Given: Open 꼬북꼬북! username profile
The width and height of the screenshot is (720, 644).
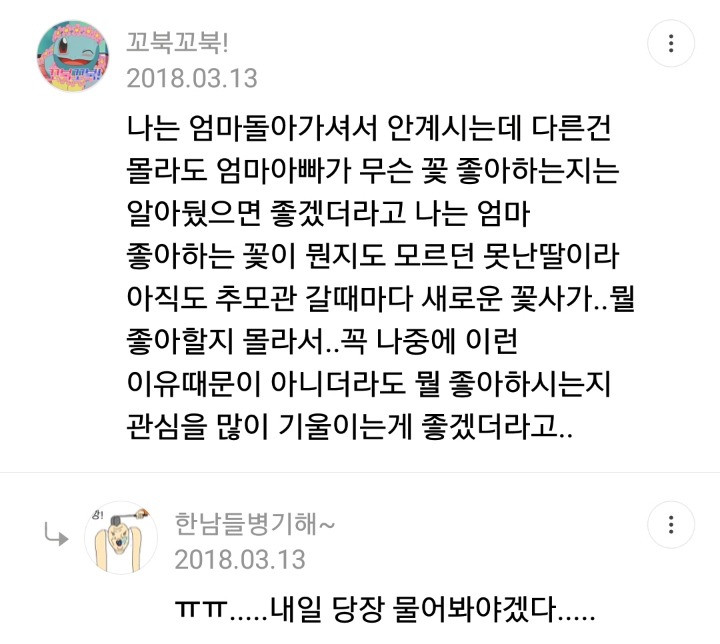Looking at the screenshot, I should click(179, 42).
